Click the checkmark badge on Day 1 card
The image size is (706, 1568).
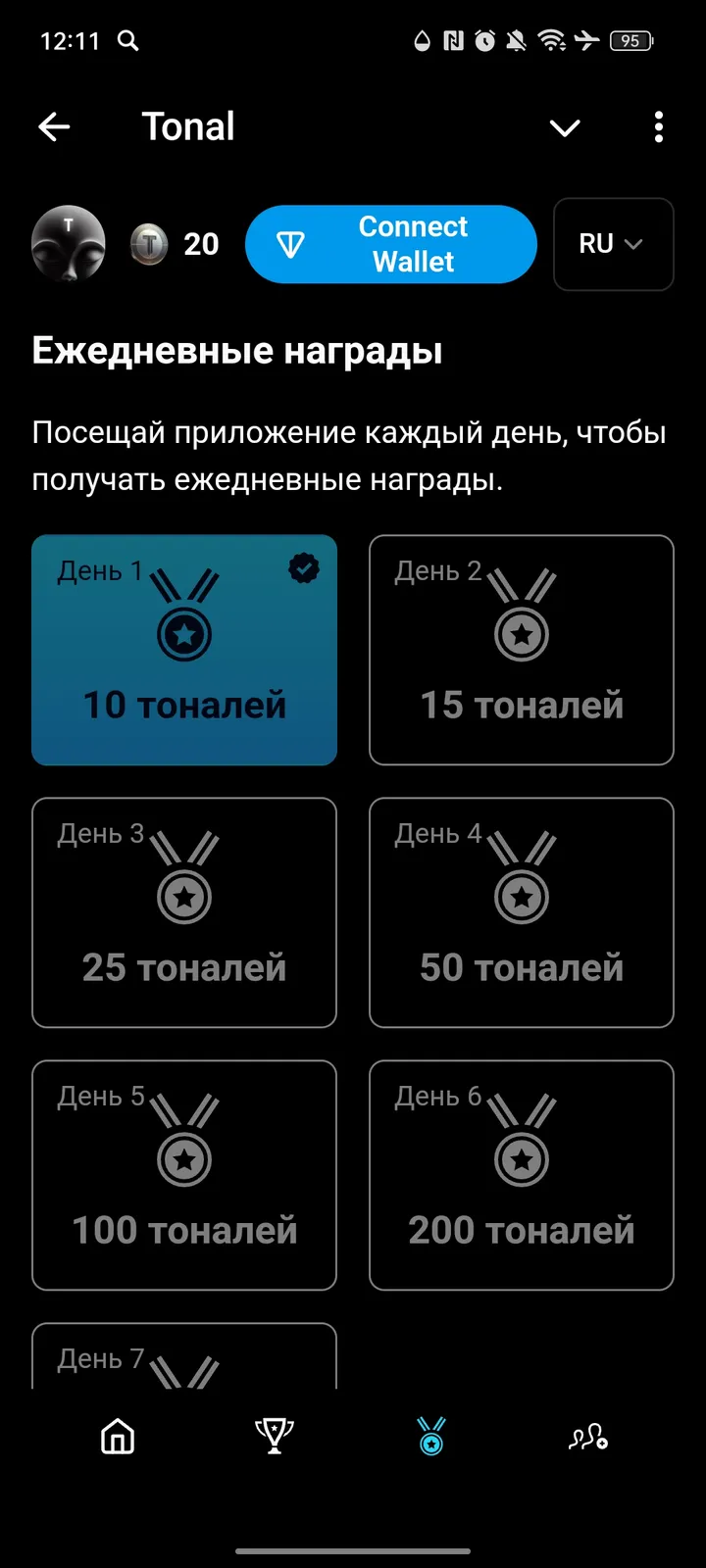(x=304, y=567)
